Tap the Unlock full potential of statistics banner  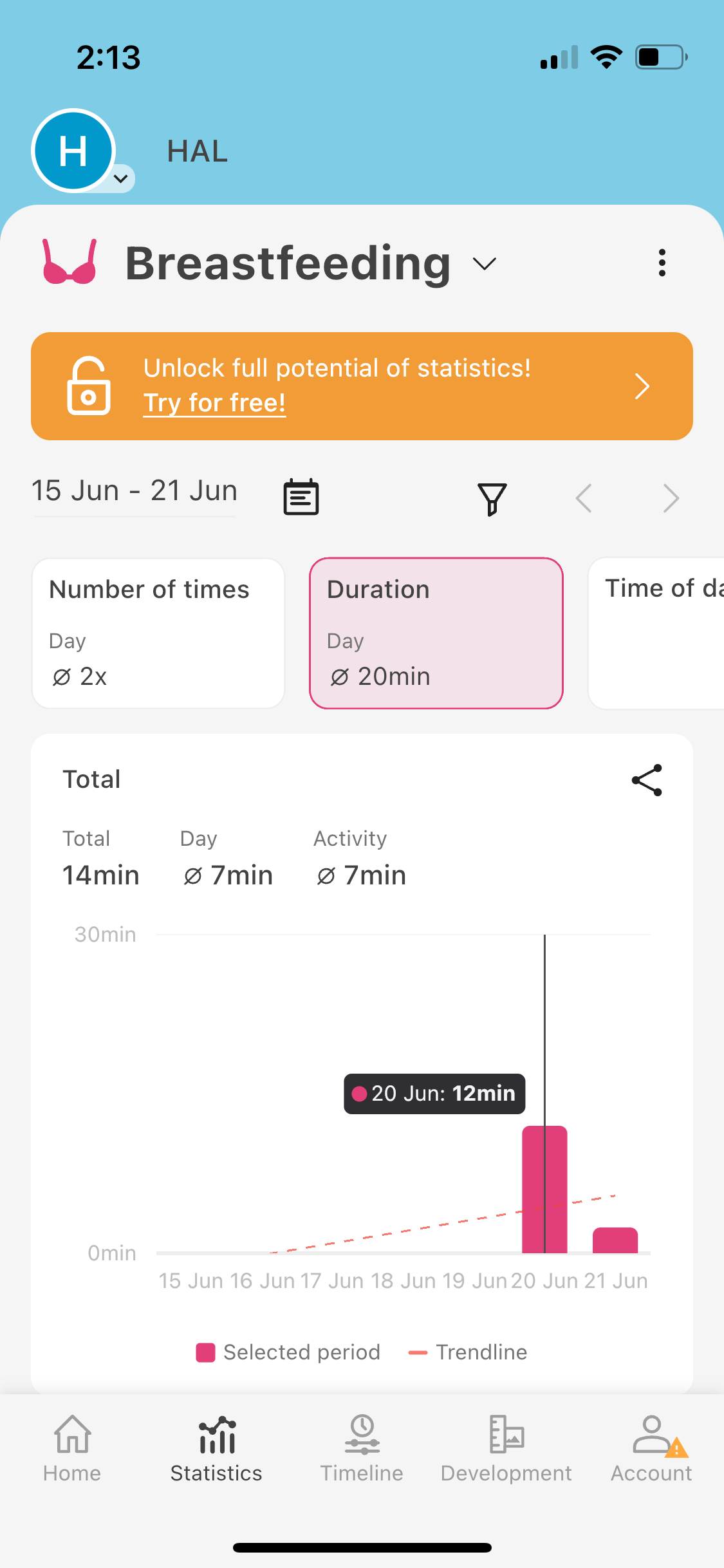coord(362,386)
